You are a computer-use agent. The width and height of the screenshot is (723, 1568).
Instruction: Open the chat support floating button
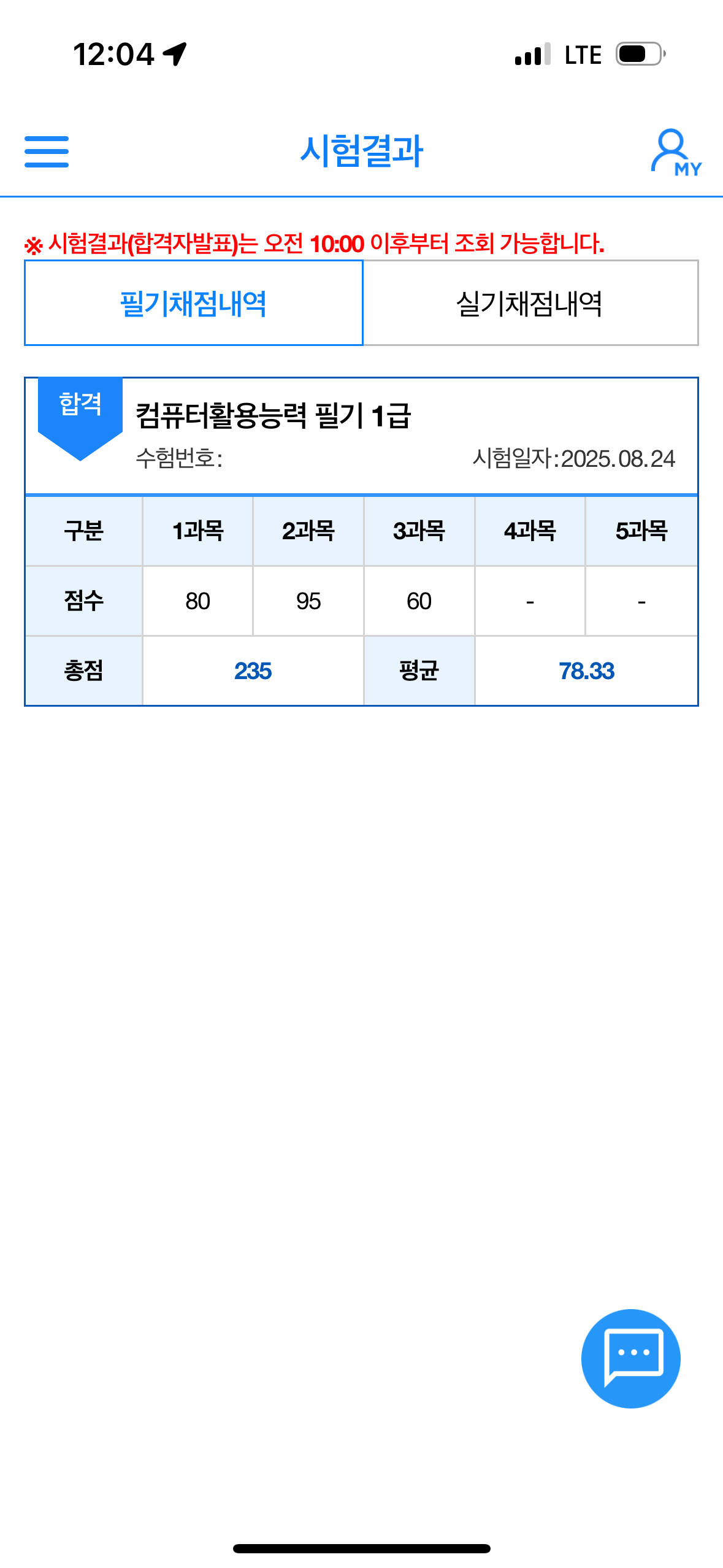630,1358
